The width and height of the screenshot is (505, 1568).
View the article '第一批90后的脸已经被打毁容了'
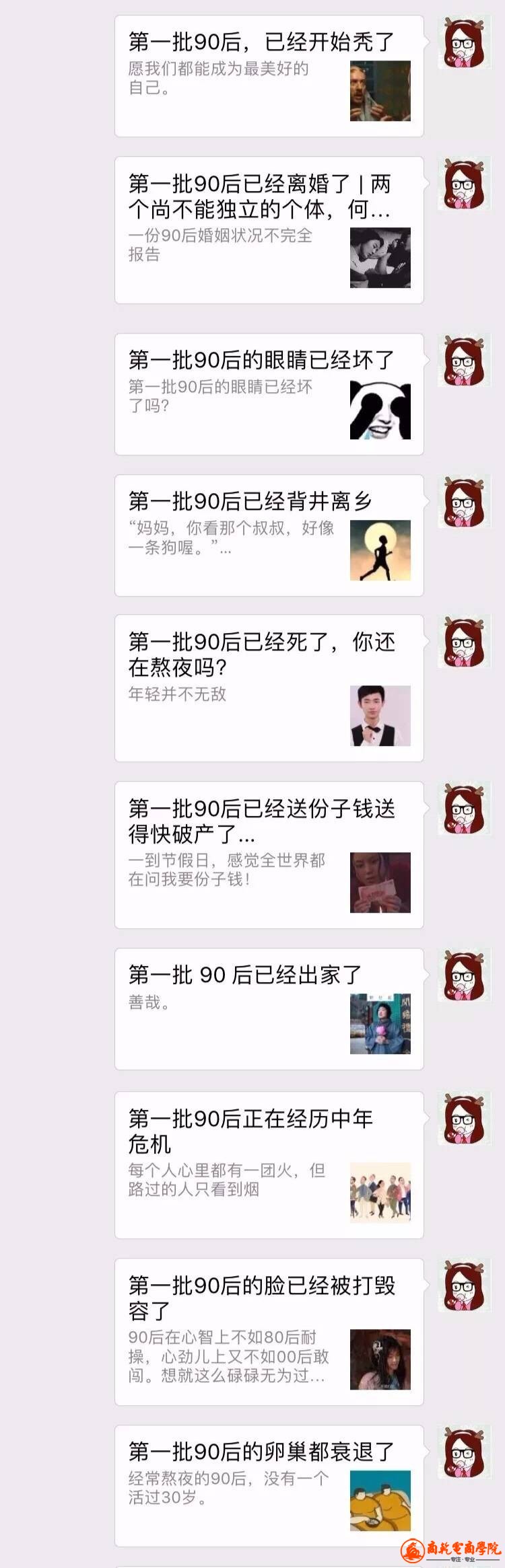269,1331
